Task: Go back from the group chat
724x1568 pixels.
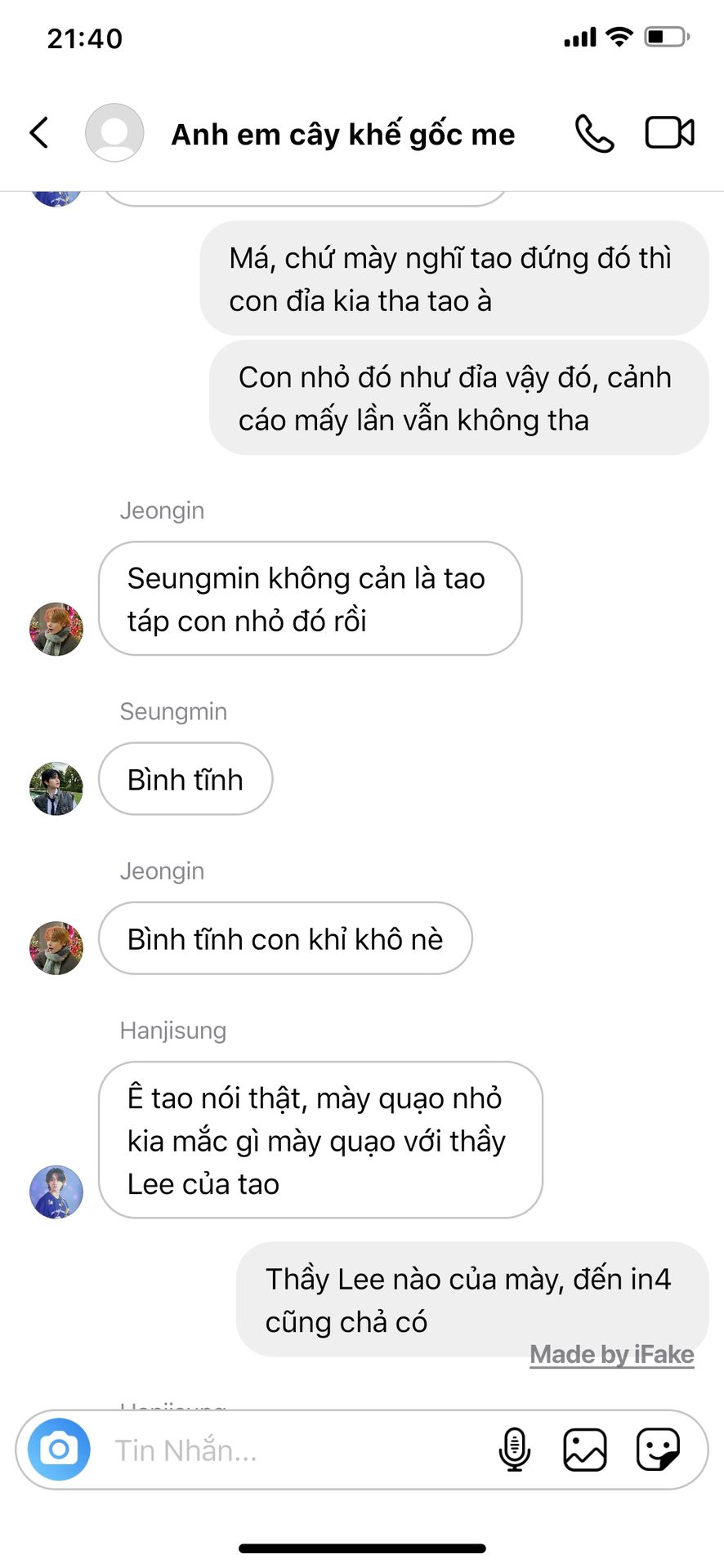Action: tap(39, 132)
